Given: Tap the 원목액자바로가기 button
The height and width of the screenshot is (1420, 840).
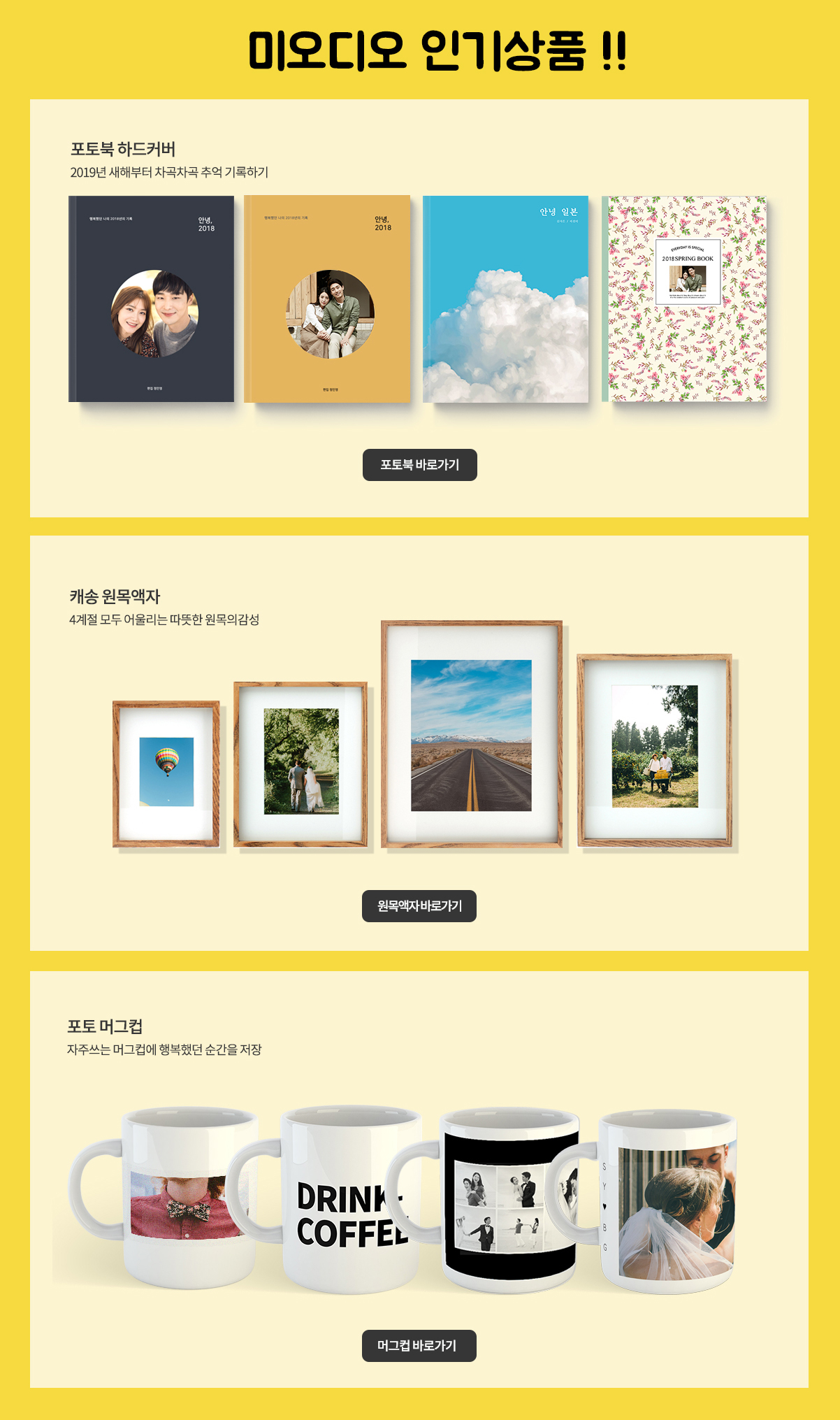Looking at the screenshot, I should coord(419,906).
